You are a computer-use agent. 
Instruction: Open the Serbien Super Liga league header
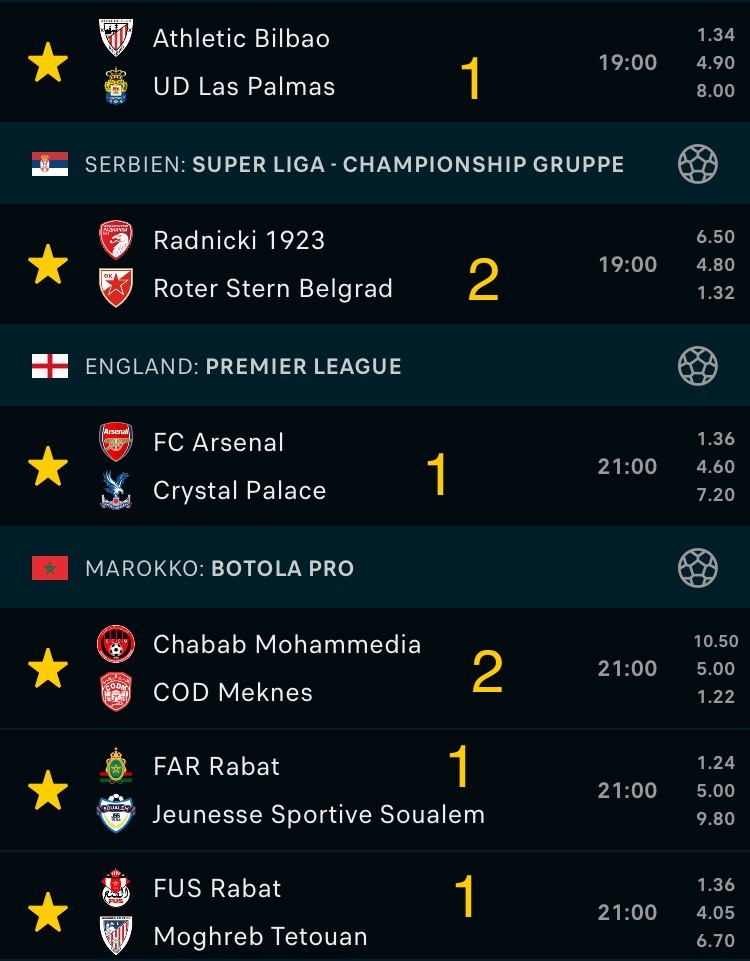pyautogui.click(x=354, y=164)
